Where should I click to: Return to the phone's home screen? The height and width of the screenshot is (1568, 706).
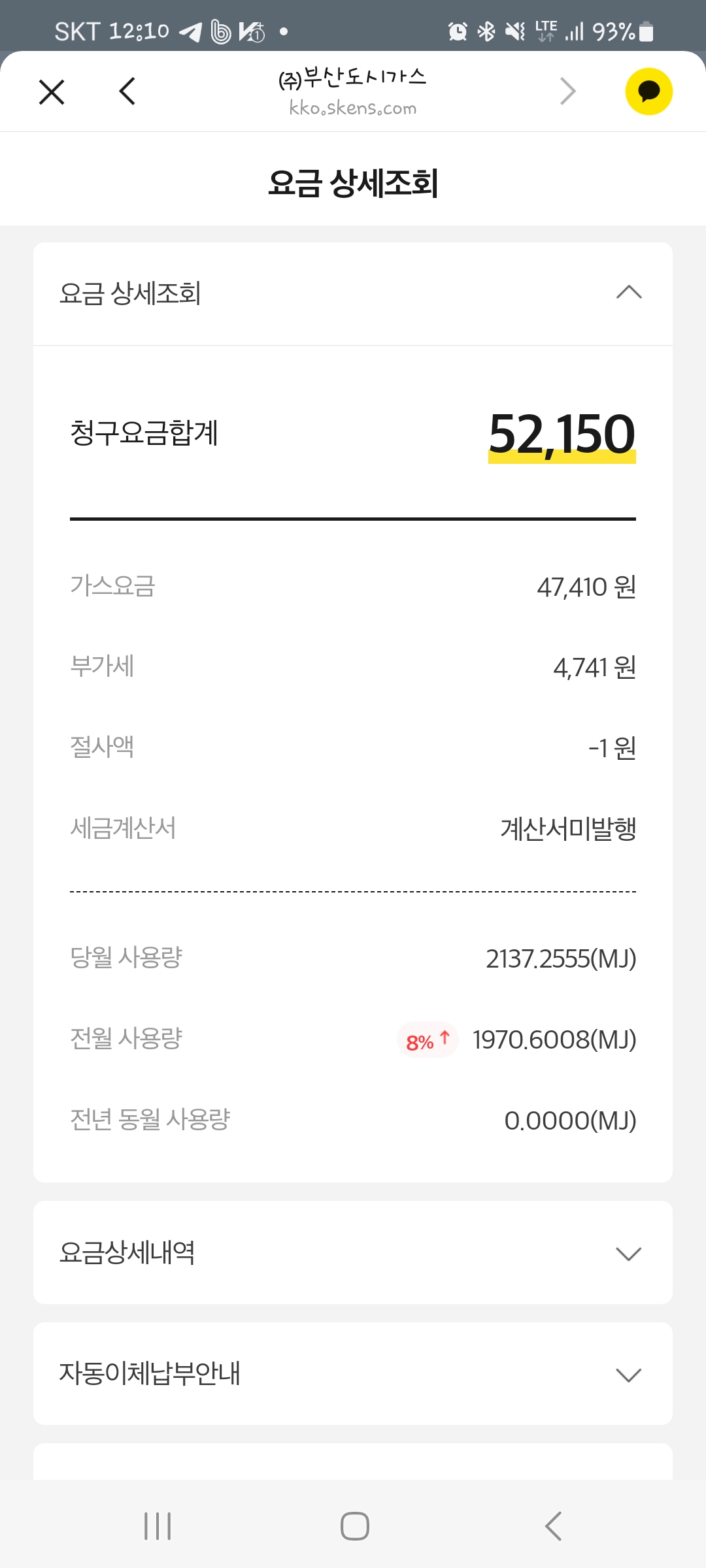(354, 1526)
